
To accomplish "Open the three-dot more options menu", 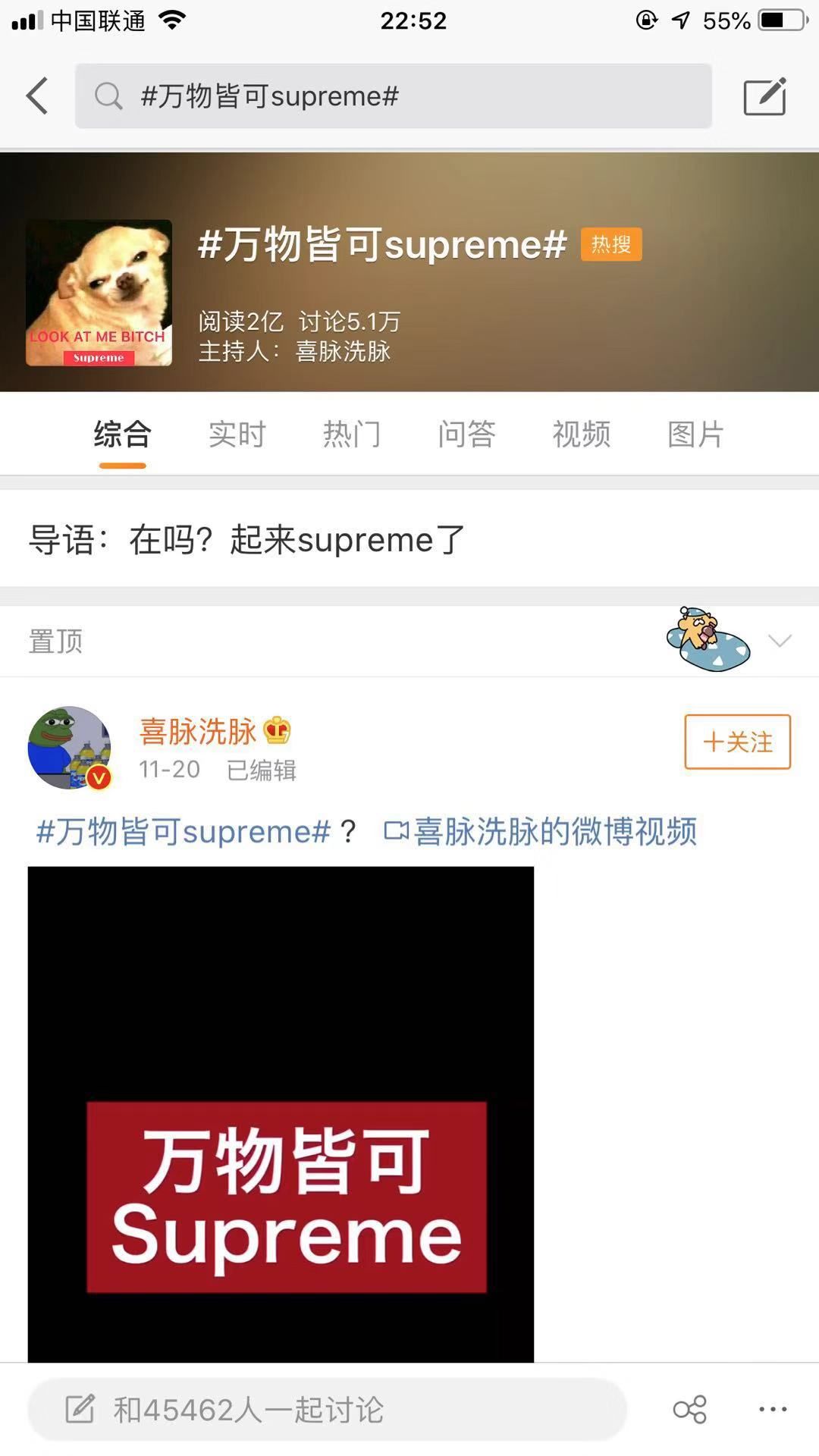I will coord(773,1410).
